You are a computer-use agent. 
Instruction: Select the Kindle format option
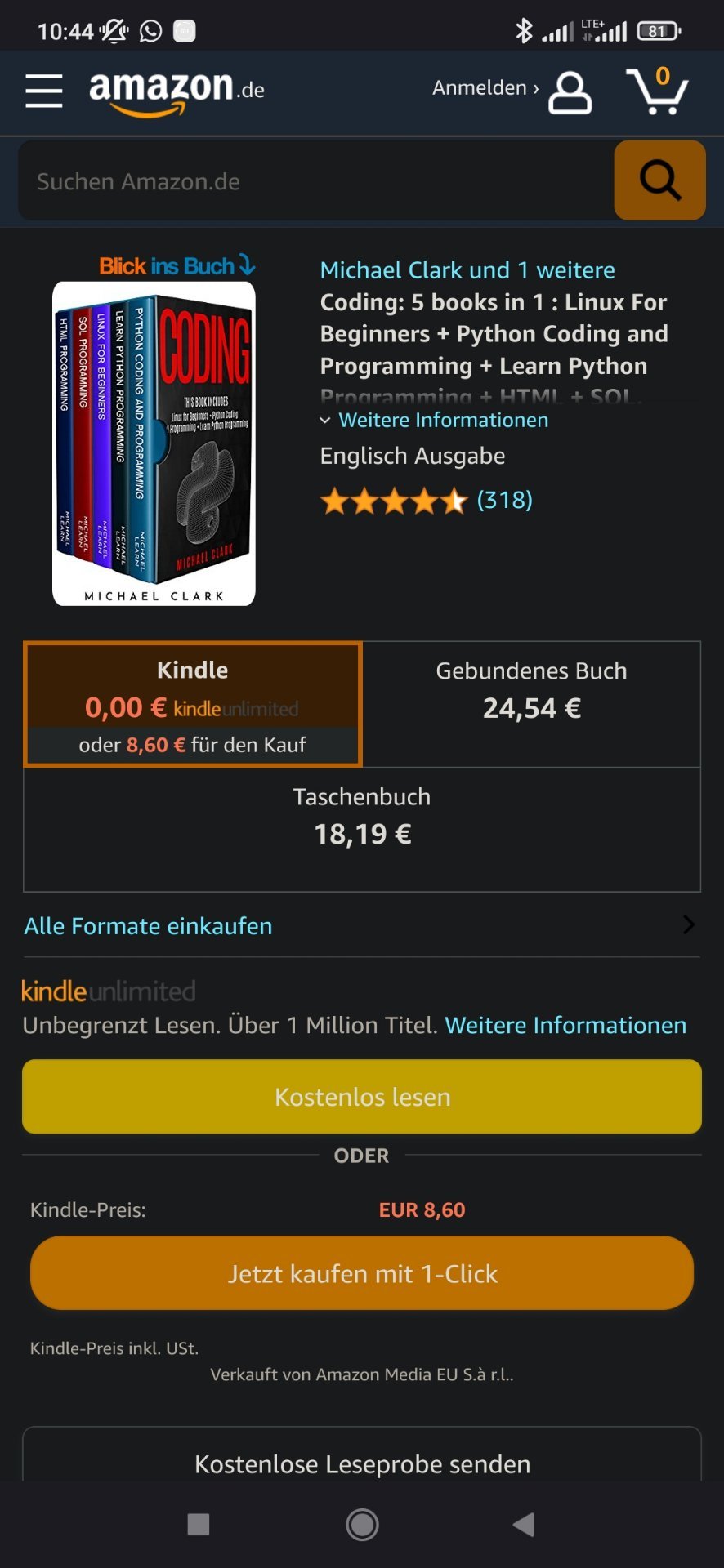[193, 705]
